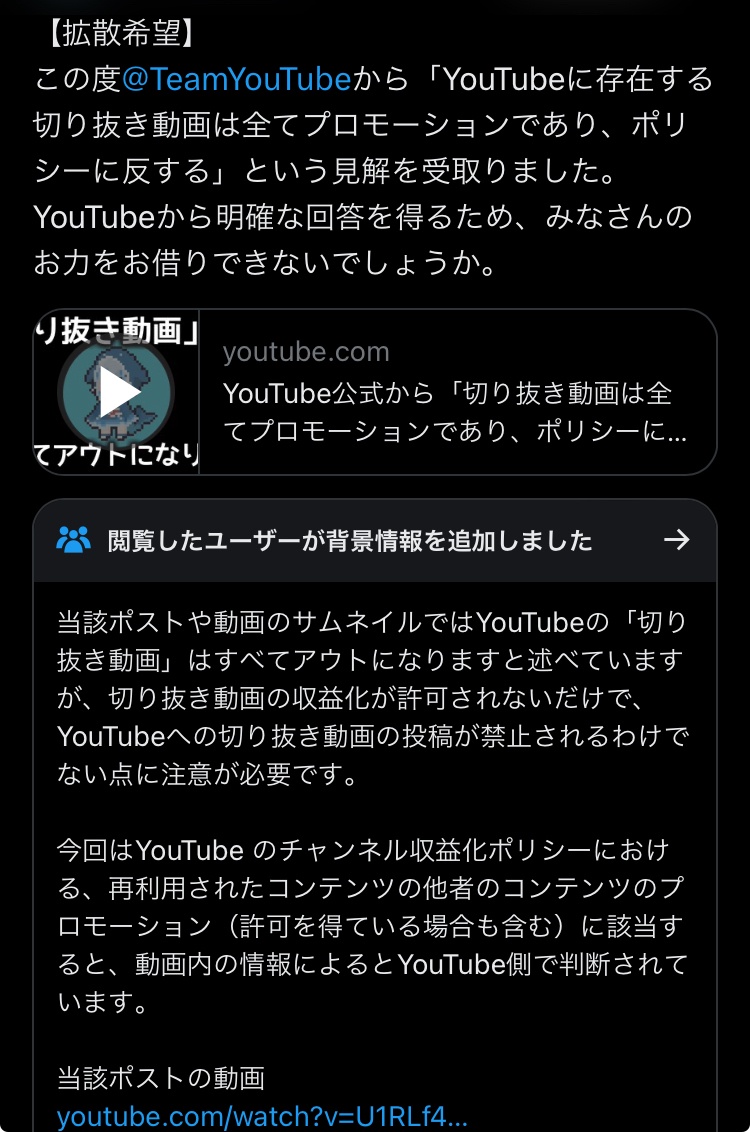750x1132 pixels.
Task: Open the youtube.com link card
Action: pyautogui.click(x=455, y=393)
